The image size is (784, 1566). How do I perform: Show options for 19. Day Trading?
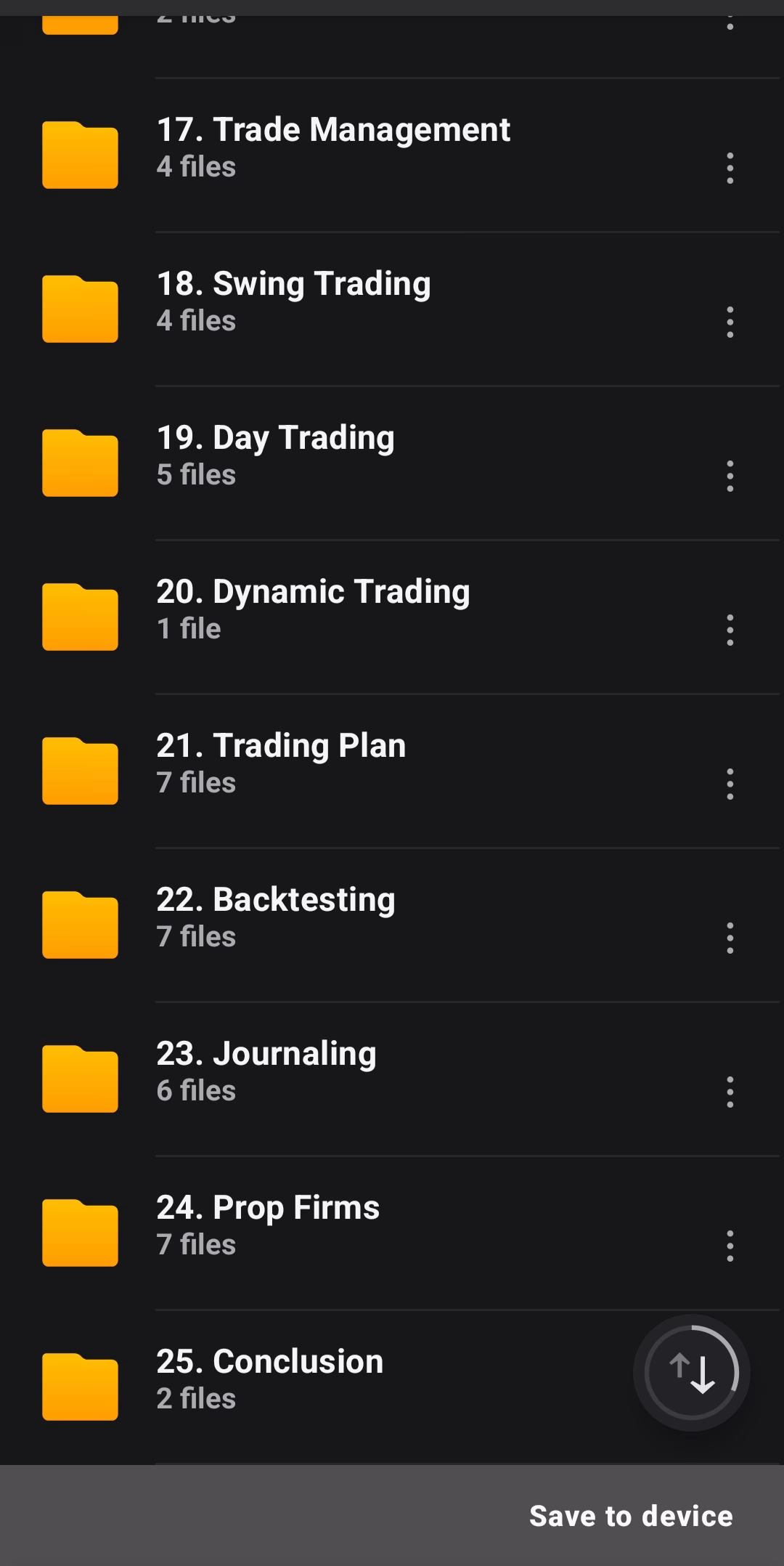click(730, 476)
